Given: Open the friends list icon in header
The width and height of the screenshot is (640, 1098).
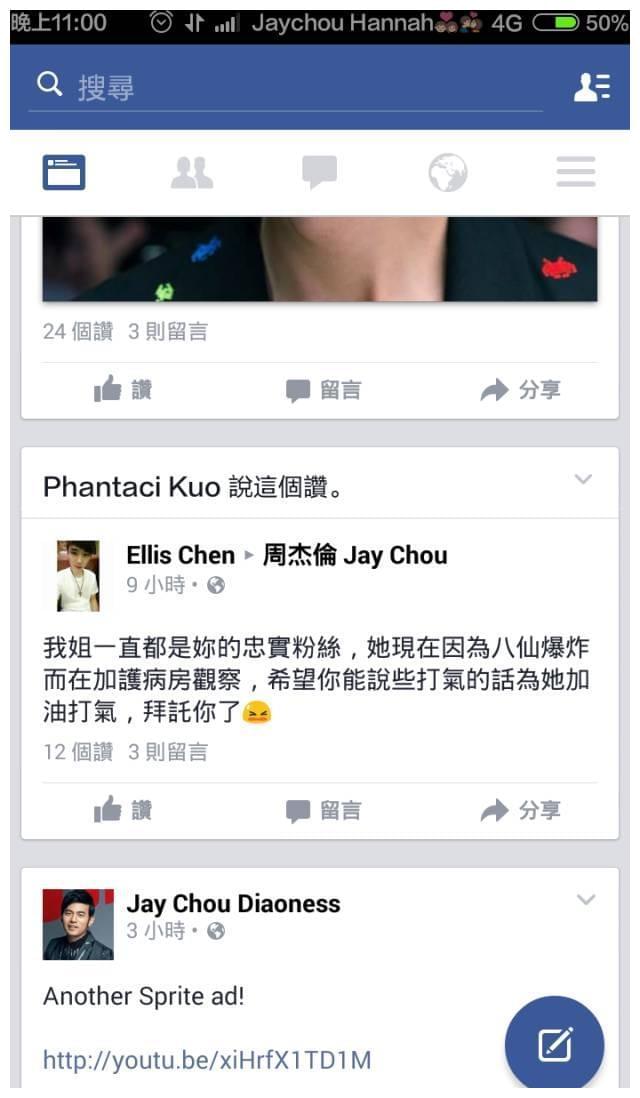Looking at the screenshot, I should [591, 87].
